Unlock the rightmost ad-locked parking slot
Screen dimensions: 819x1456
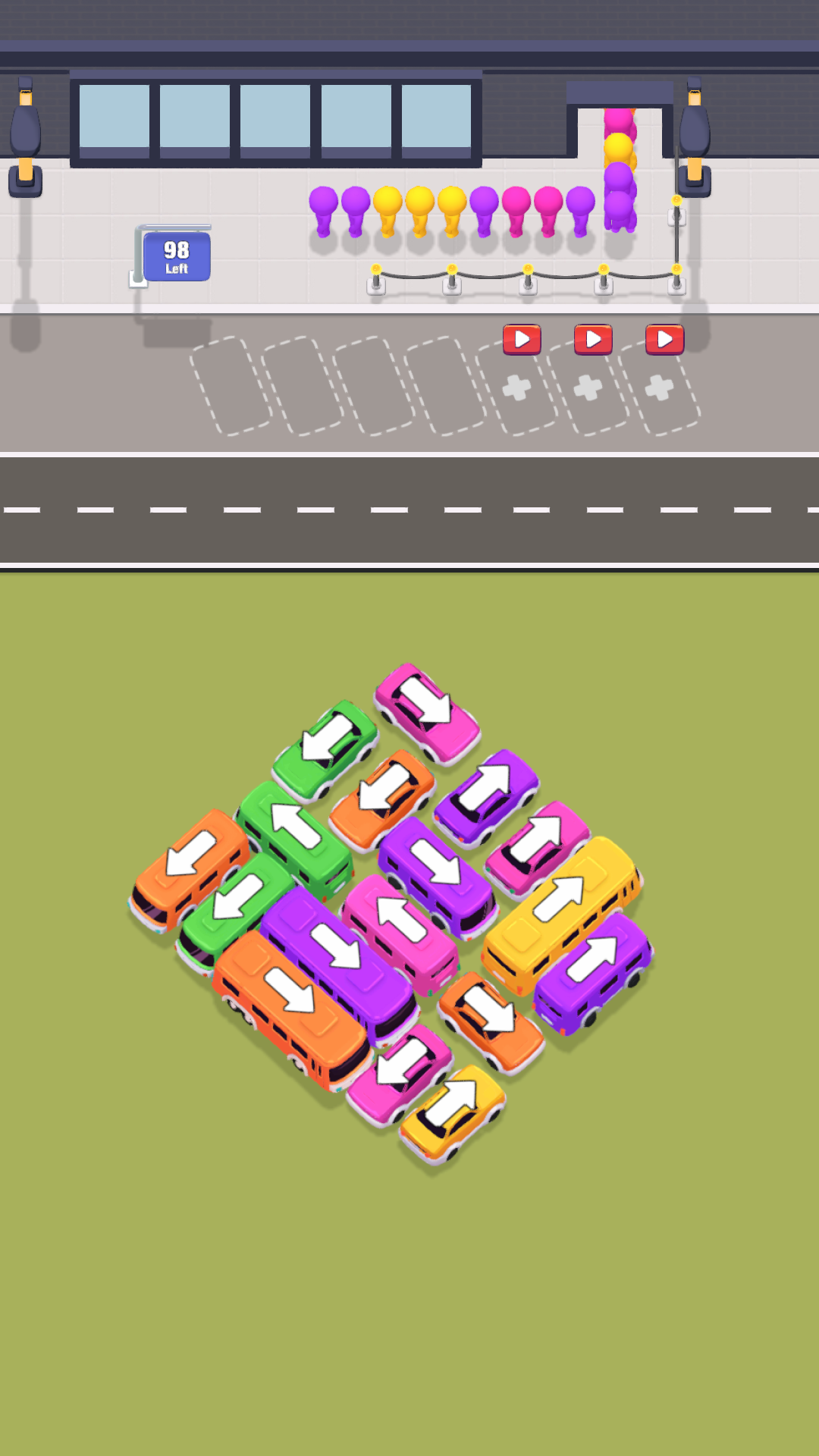(664, 339)
